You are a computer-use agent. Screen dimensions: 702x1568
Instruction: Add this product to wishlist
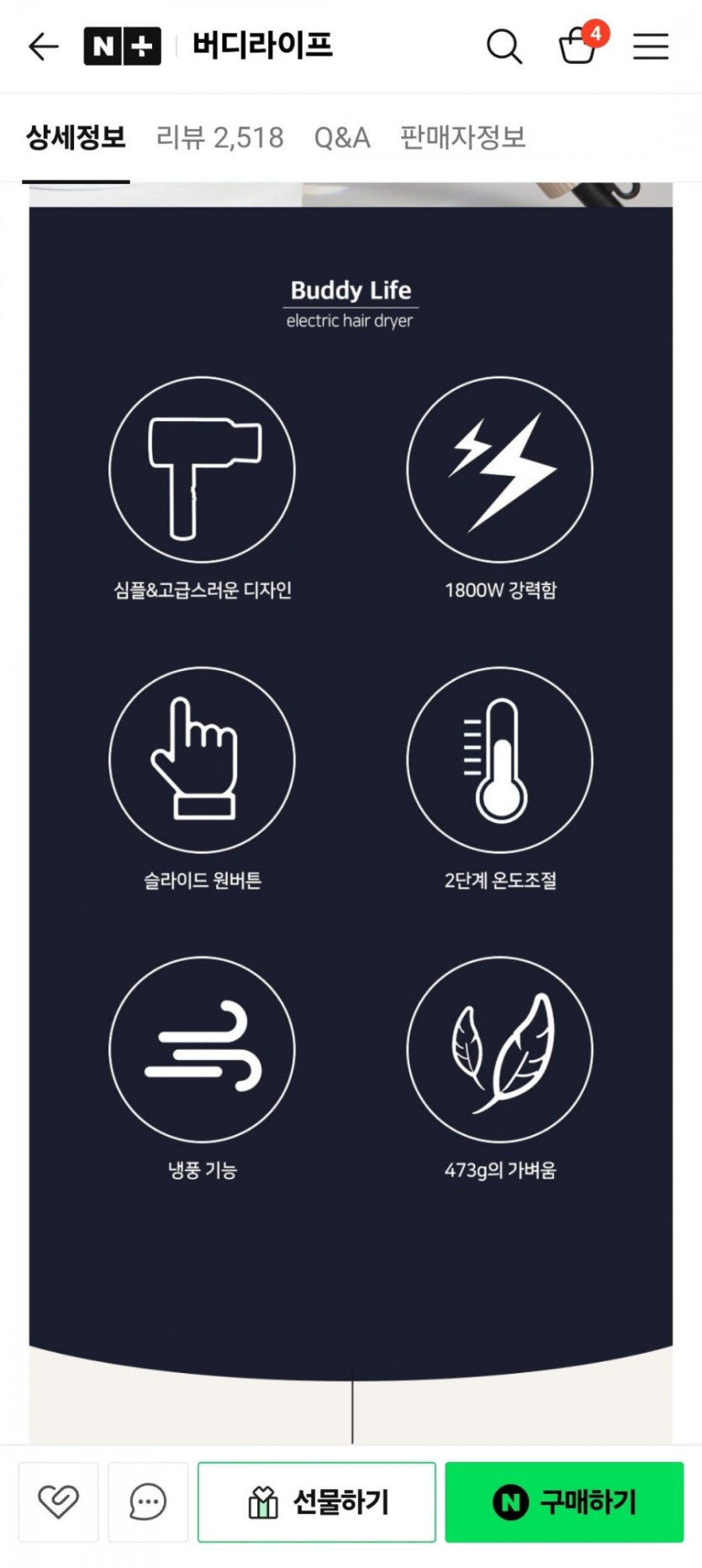[x=58, y=1502]
